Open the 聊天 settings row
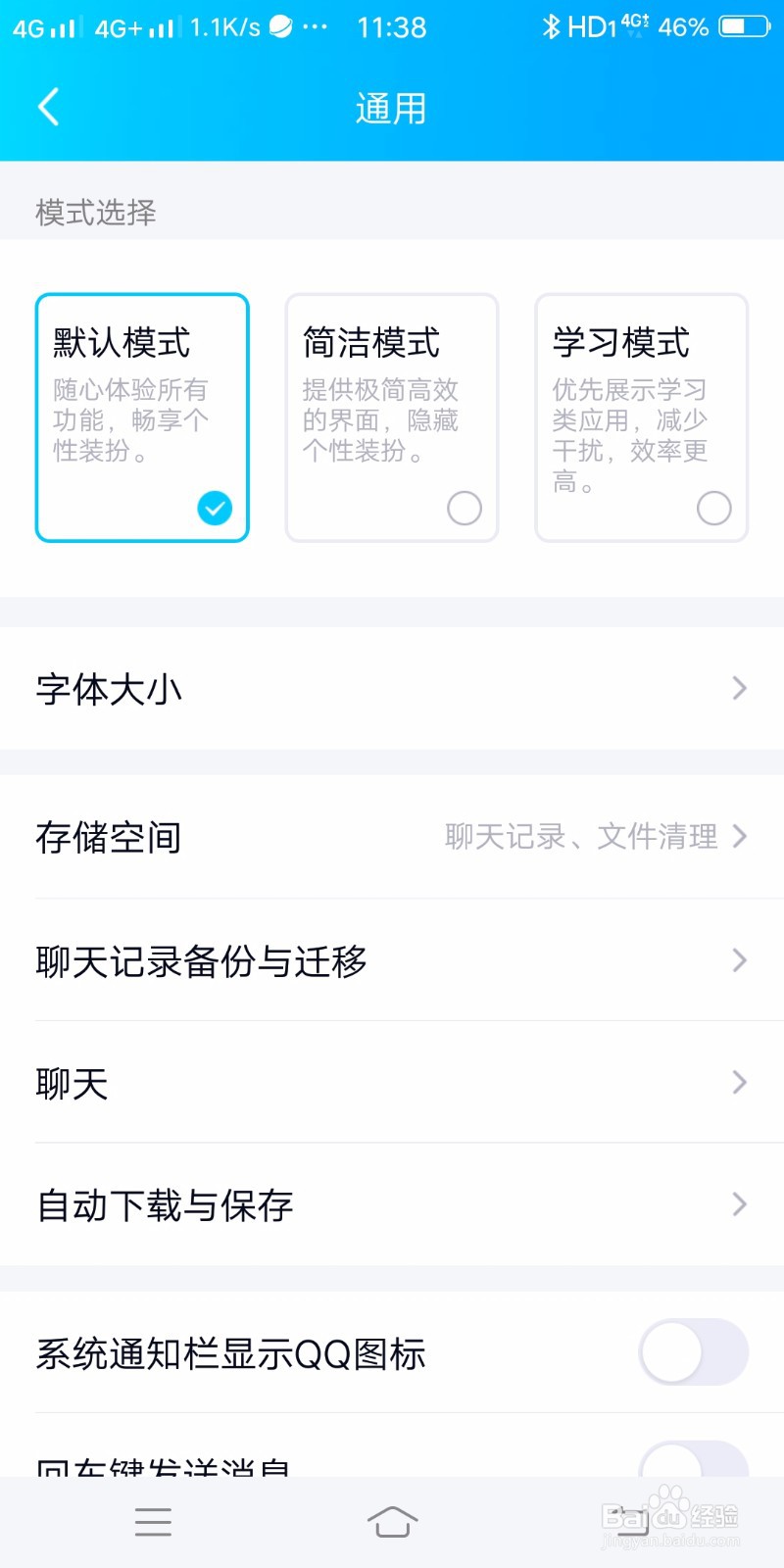The image size is (784, 1568). coord(392,1083)
